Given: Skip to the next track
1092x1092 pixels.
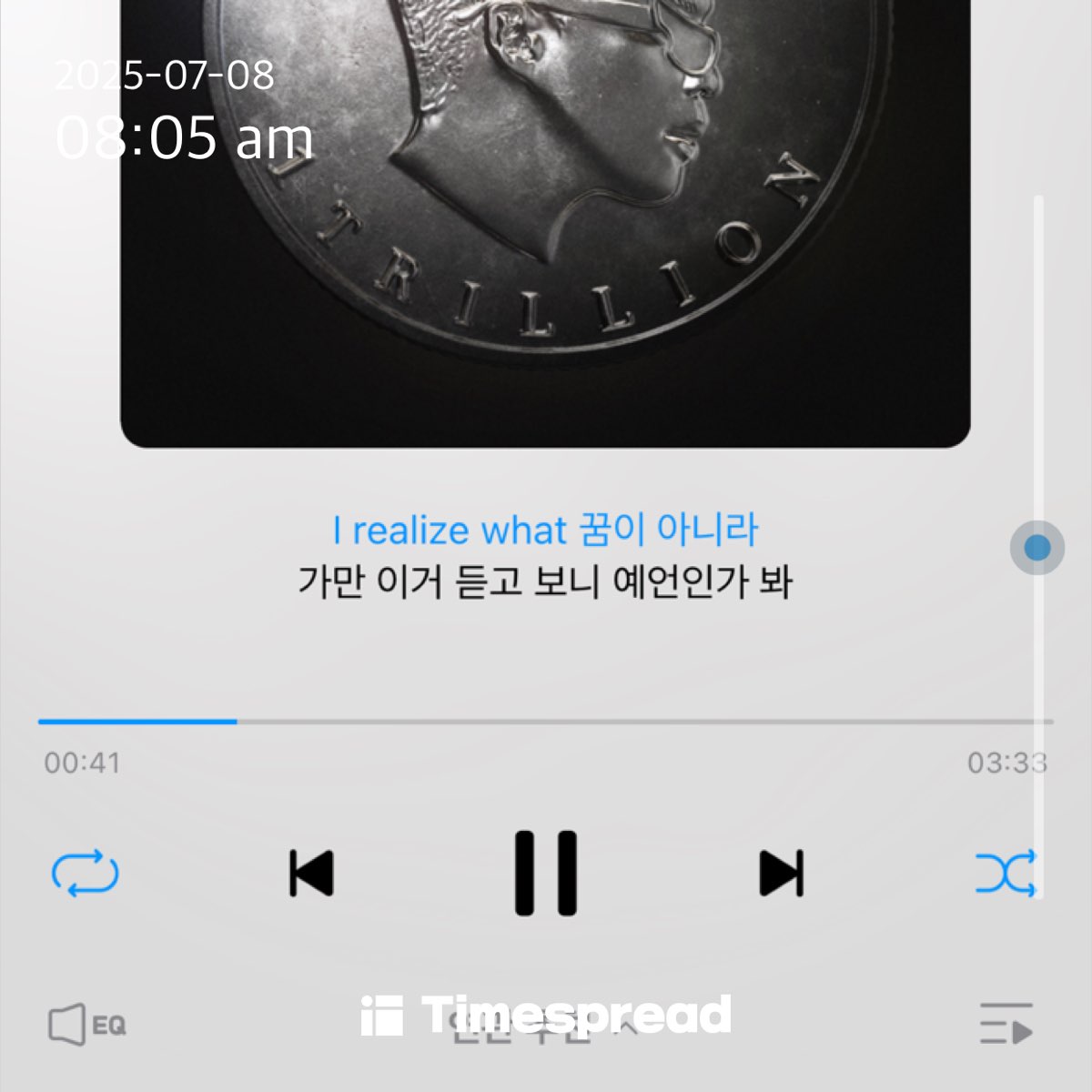Looking at the screenshot, I should point(781,874).
